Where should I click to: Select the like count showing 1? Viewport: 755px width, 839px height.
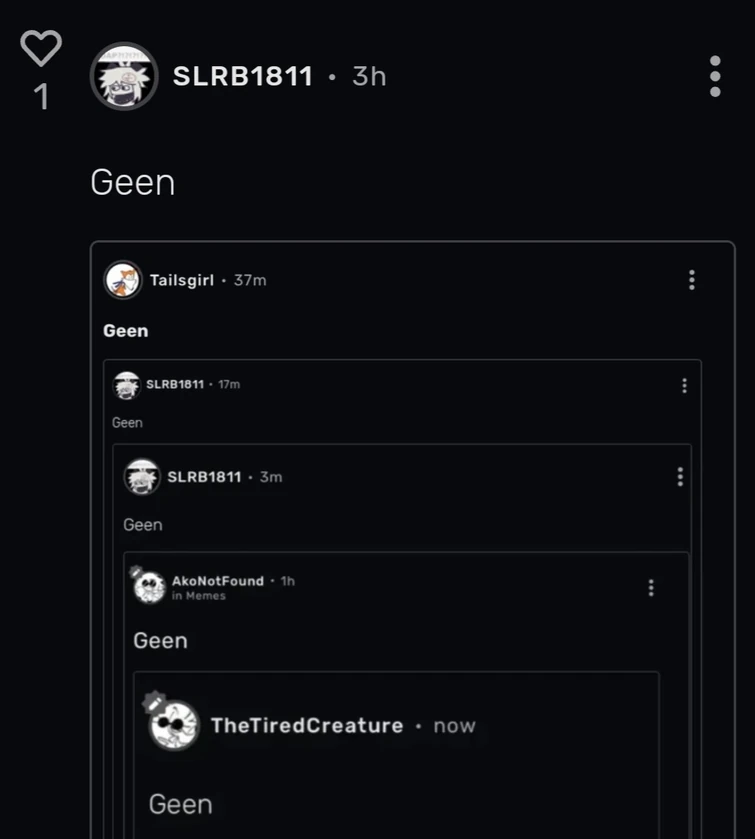[40, 98]
